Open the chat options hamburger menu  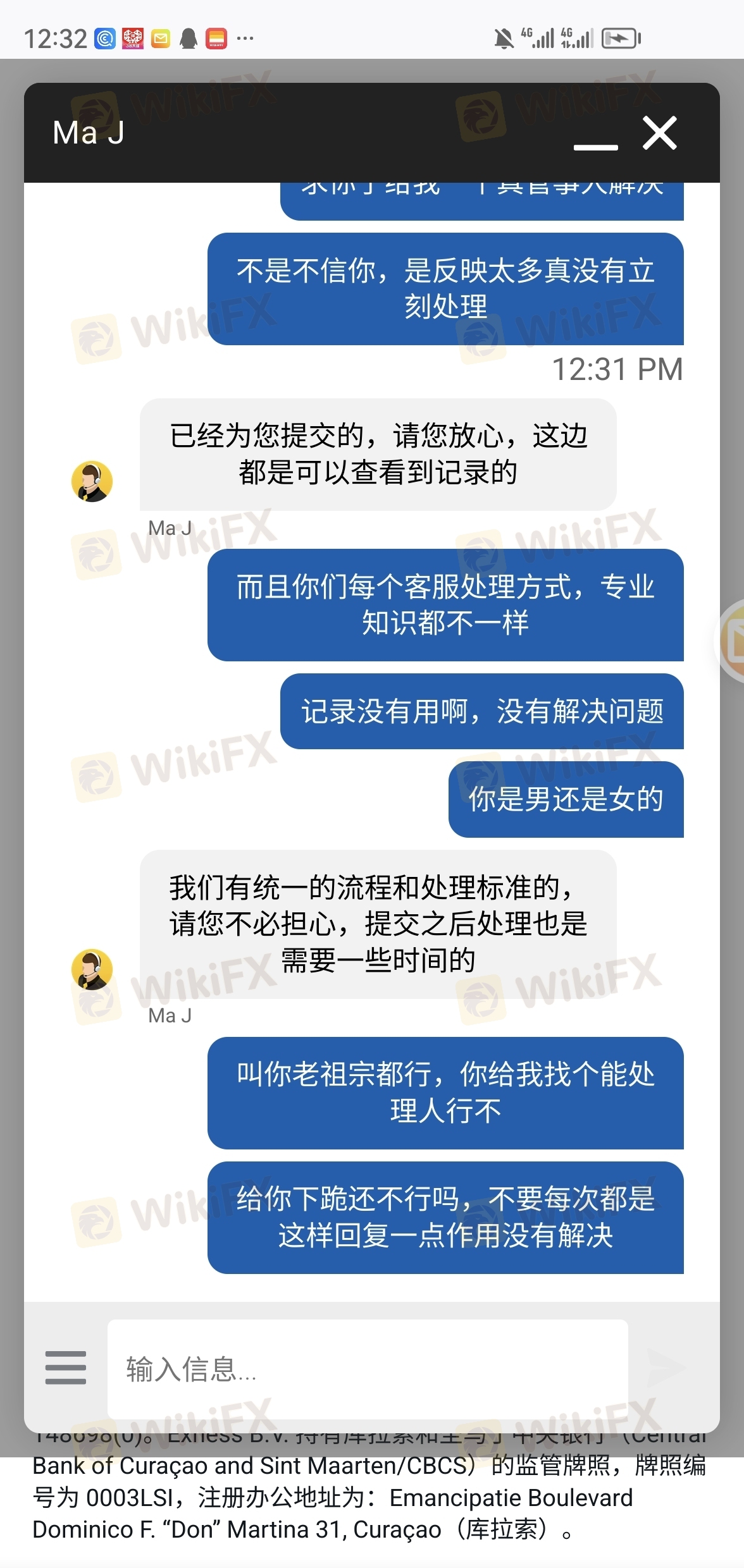point(66,1368)
